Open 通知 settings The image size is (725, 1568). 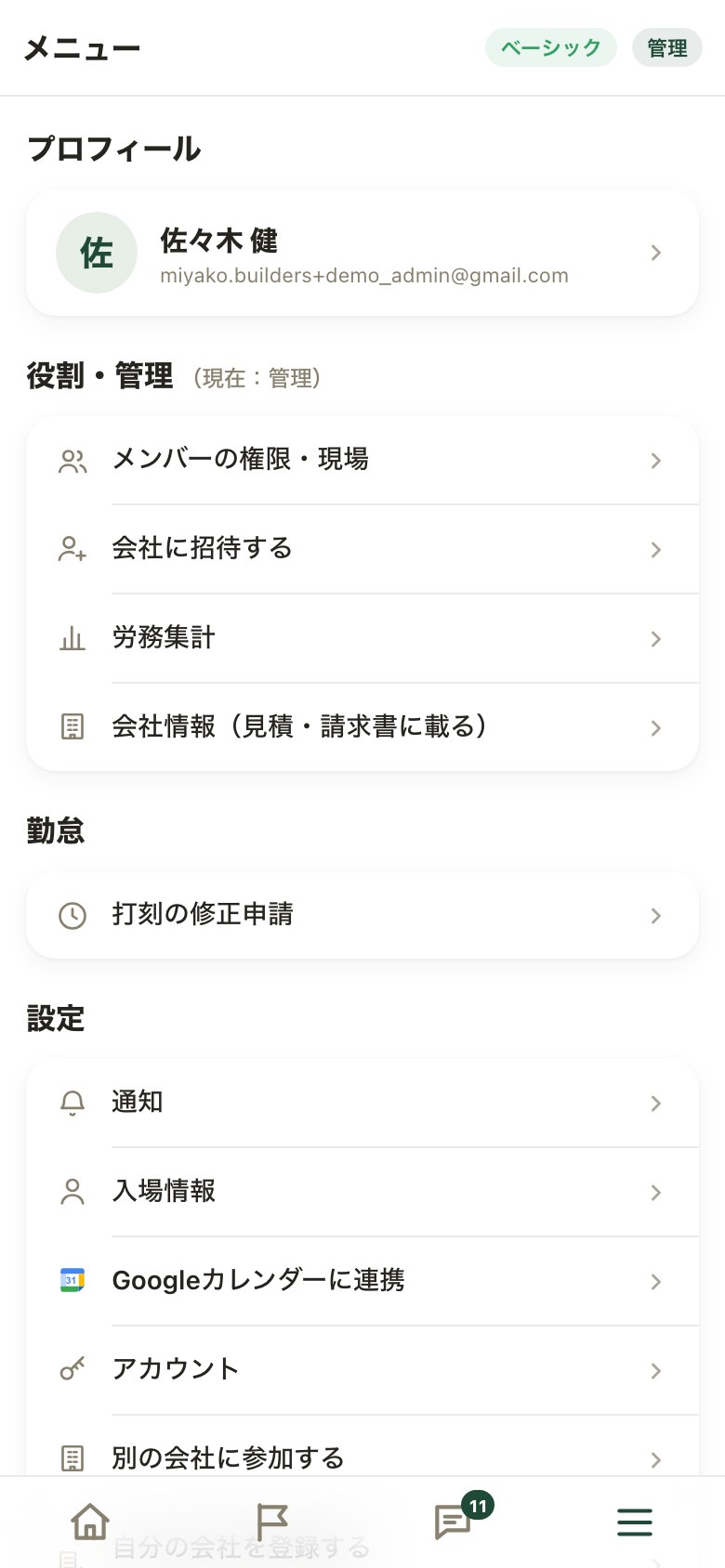pos(362,1103)
